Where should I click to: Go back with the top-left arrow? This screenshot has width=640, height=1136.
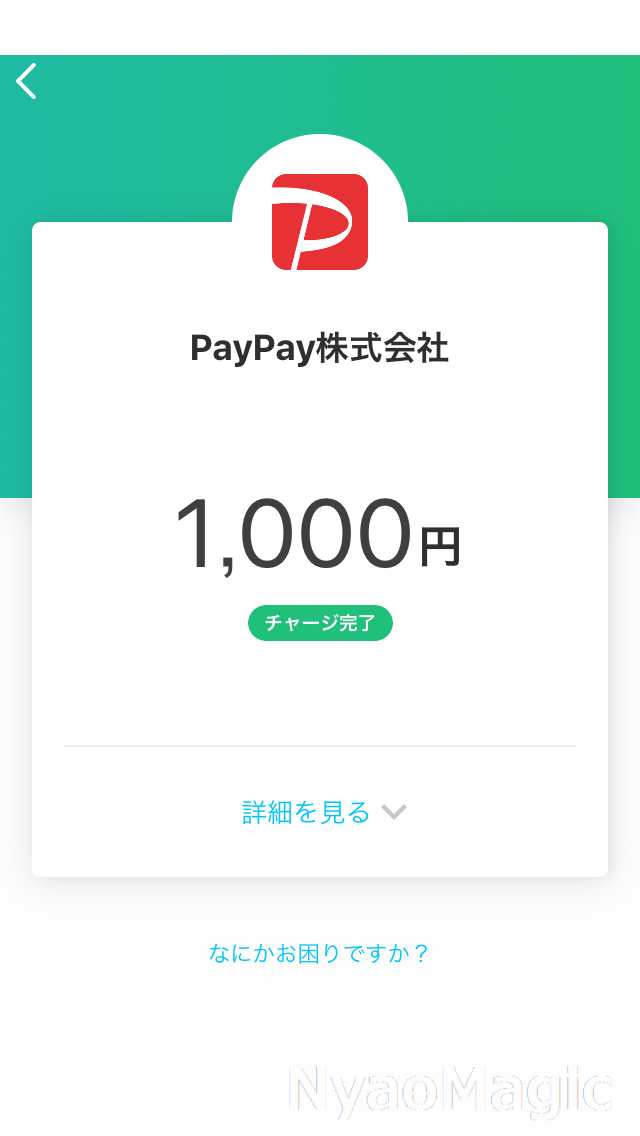click(26, 80)
